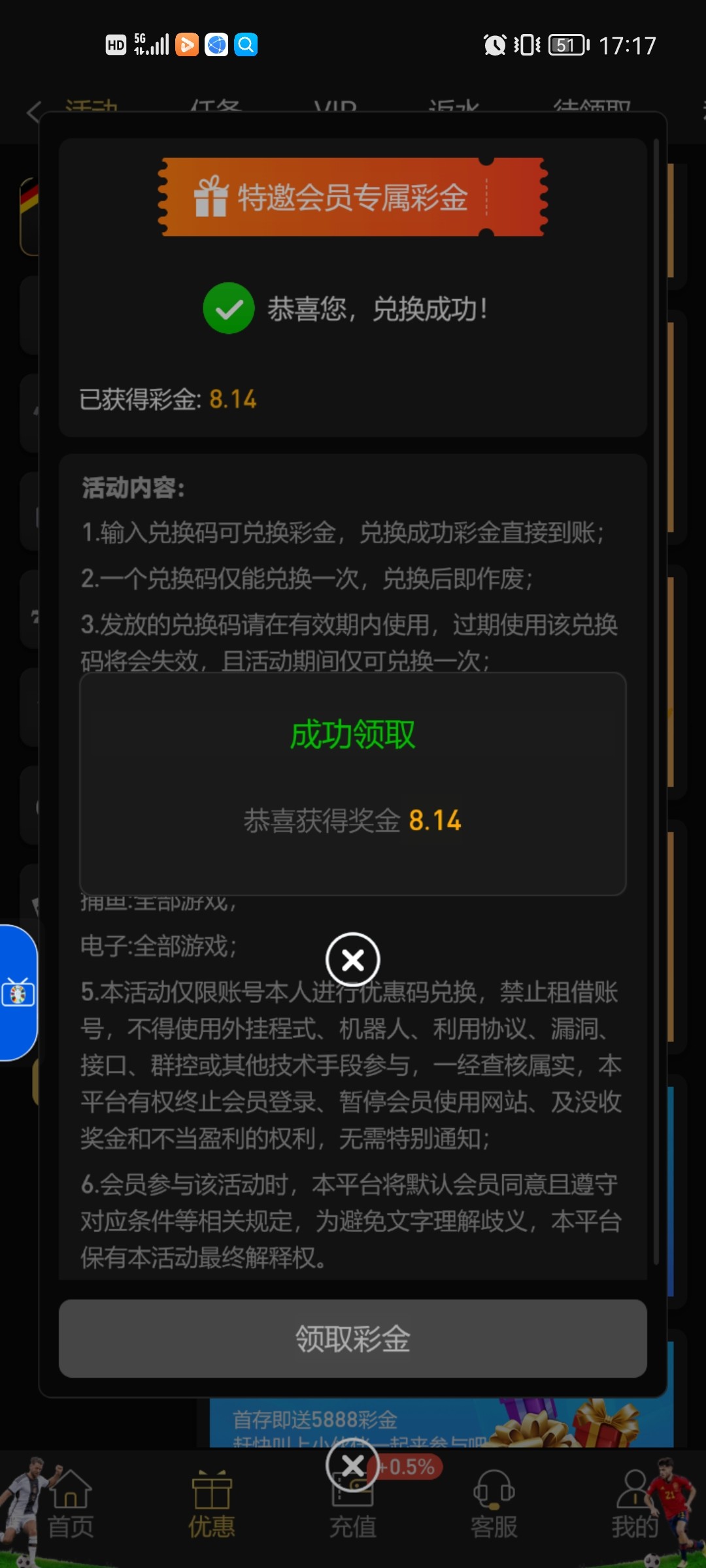The height and width of the screenshot is (1568, 706).
Task: Open the 客服 support tab
Action: pyautogui.click(x=494, y=1505)
